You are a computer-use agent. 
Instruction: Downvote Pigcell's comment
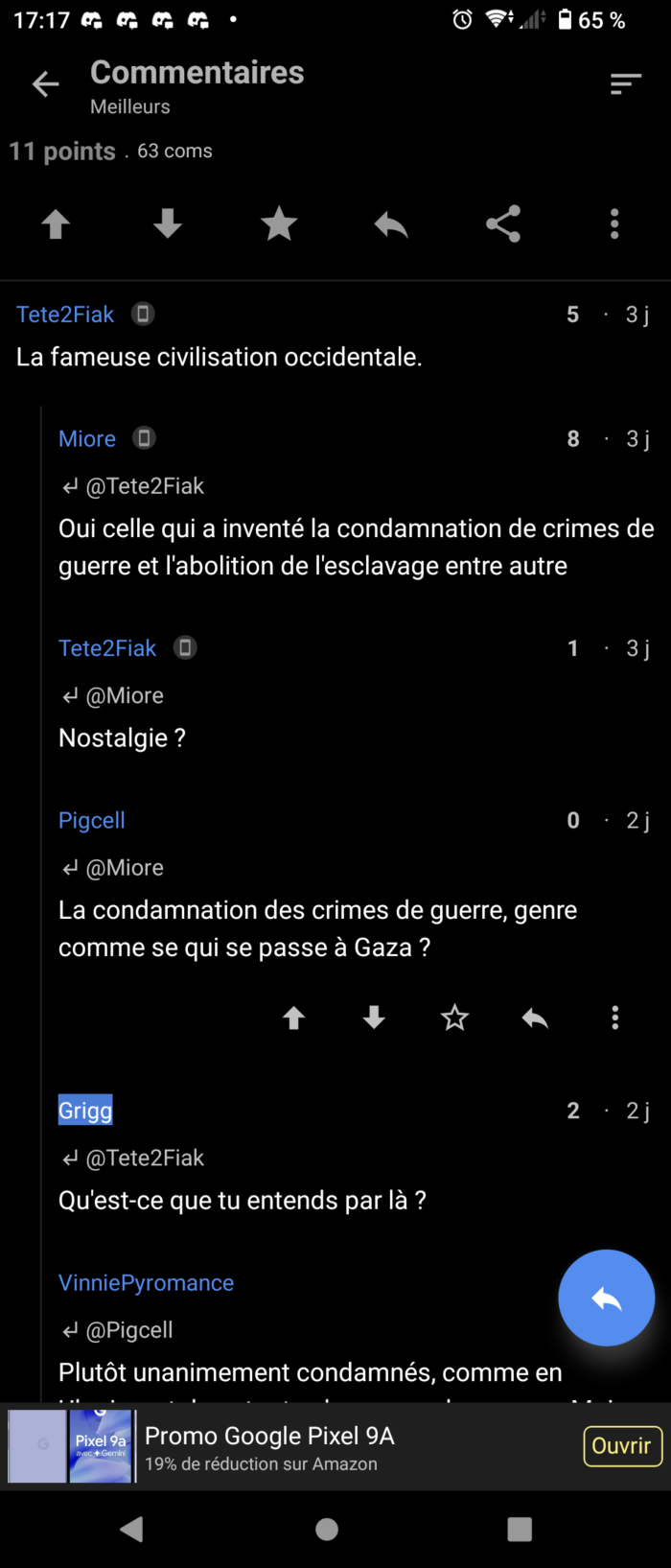click(x=374, y=1018)
